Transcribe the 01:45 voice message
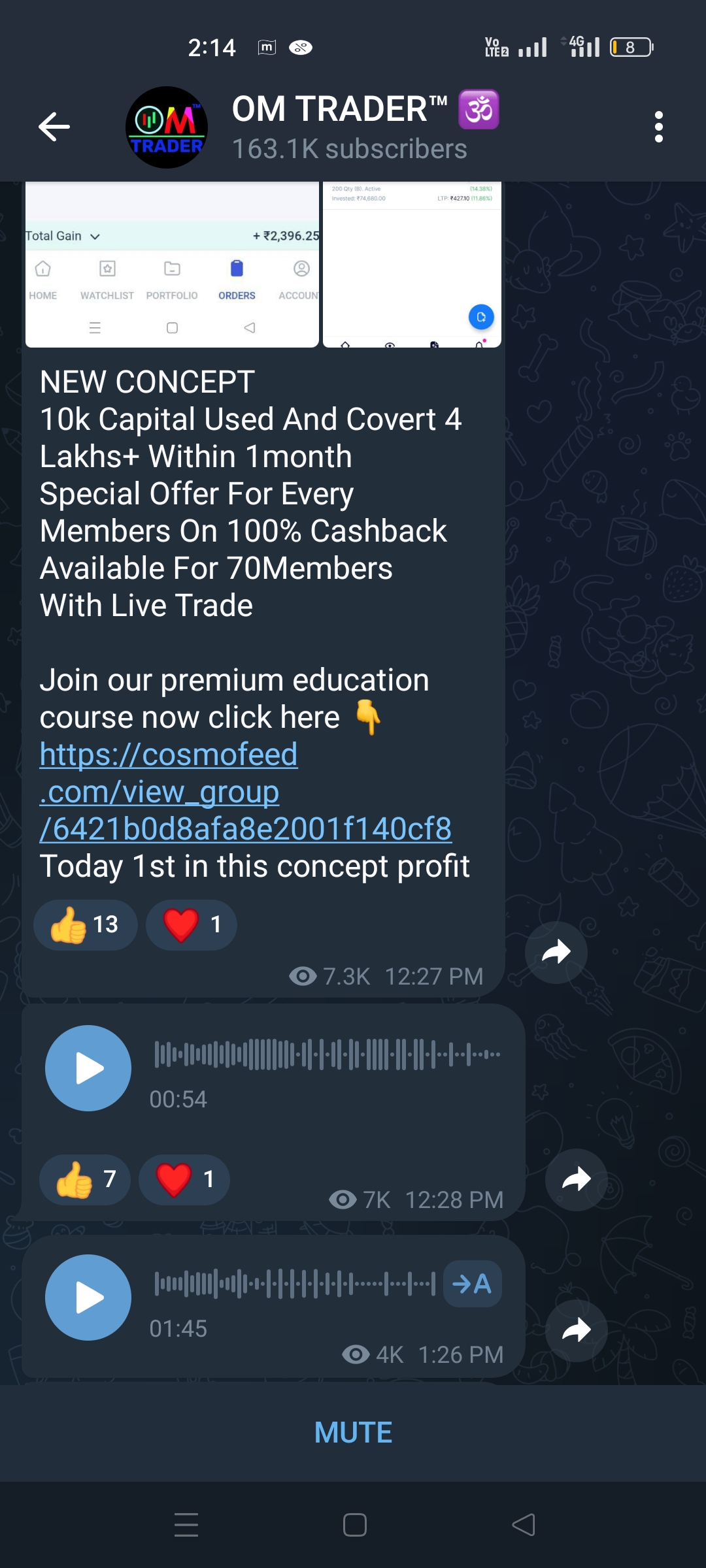Image resolution: width=706 pixels, height=1568 pixels. click(472, 1284)
